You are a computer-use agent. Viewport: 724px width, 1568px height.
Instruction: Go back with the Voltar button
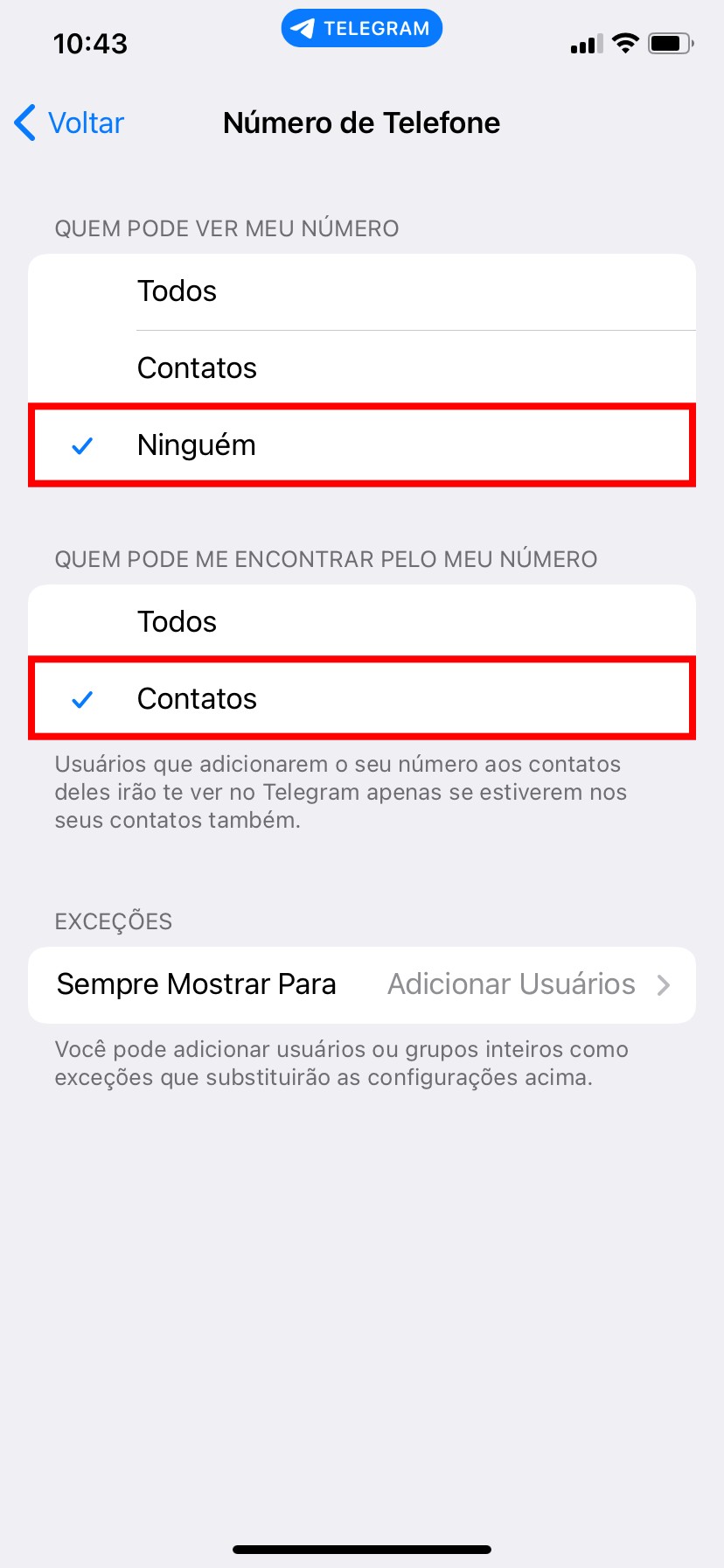[70, 123]
